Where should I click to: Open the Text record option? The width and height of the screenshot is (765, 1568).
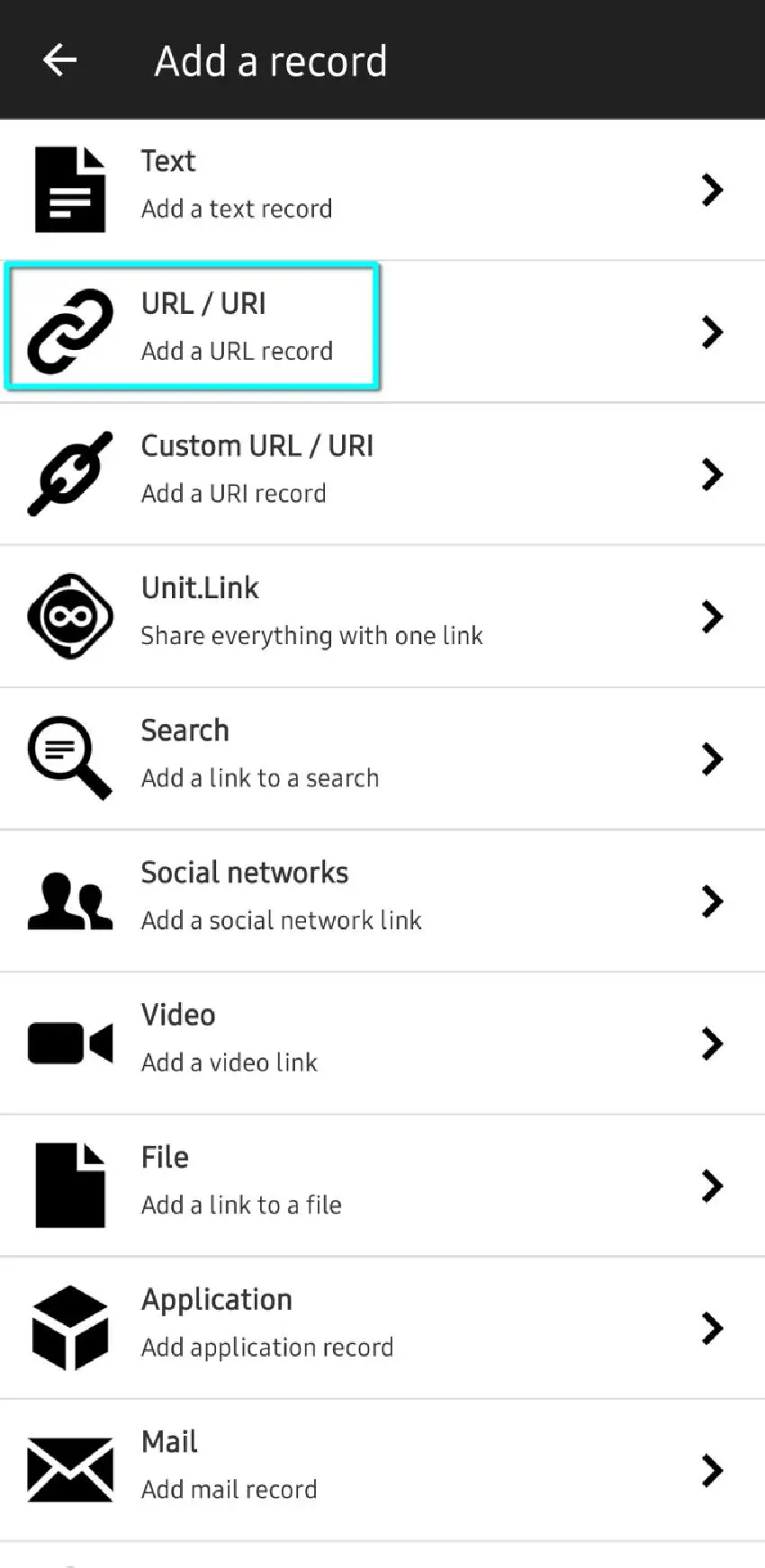(x=382, y=190)
